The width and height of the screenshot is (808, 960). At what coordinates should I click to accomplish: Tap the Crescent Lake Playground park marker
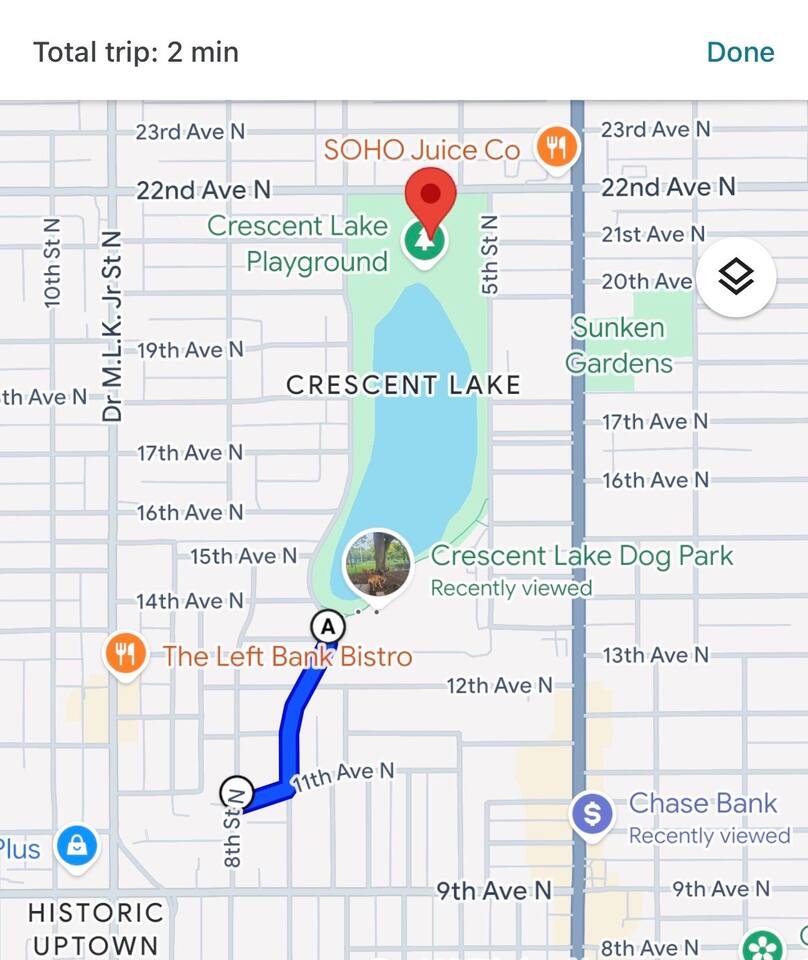click(x=425, y=240)
